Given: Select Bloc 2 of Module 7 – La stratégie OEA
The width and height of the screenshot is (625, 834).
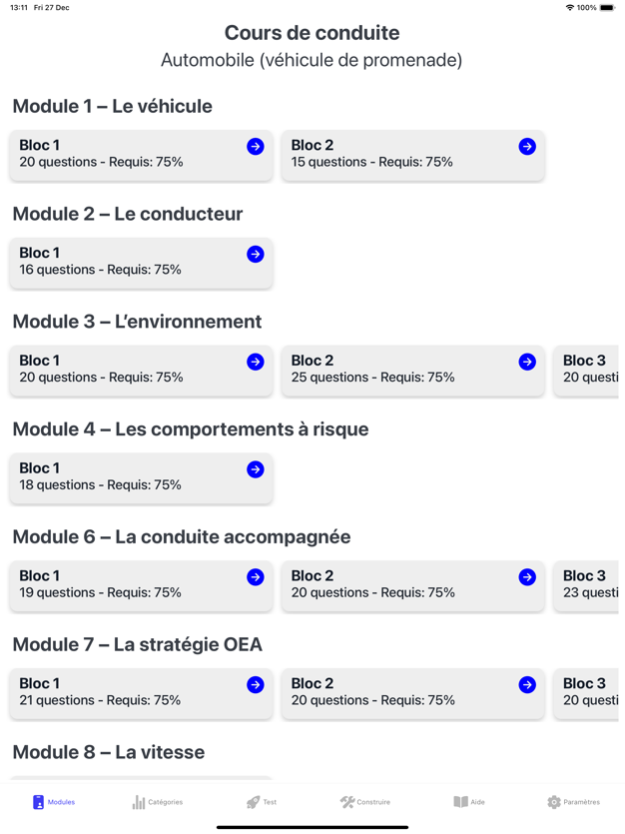Looking at the screenshot, I should 412,693.
